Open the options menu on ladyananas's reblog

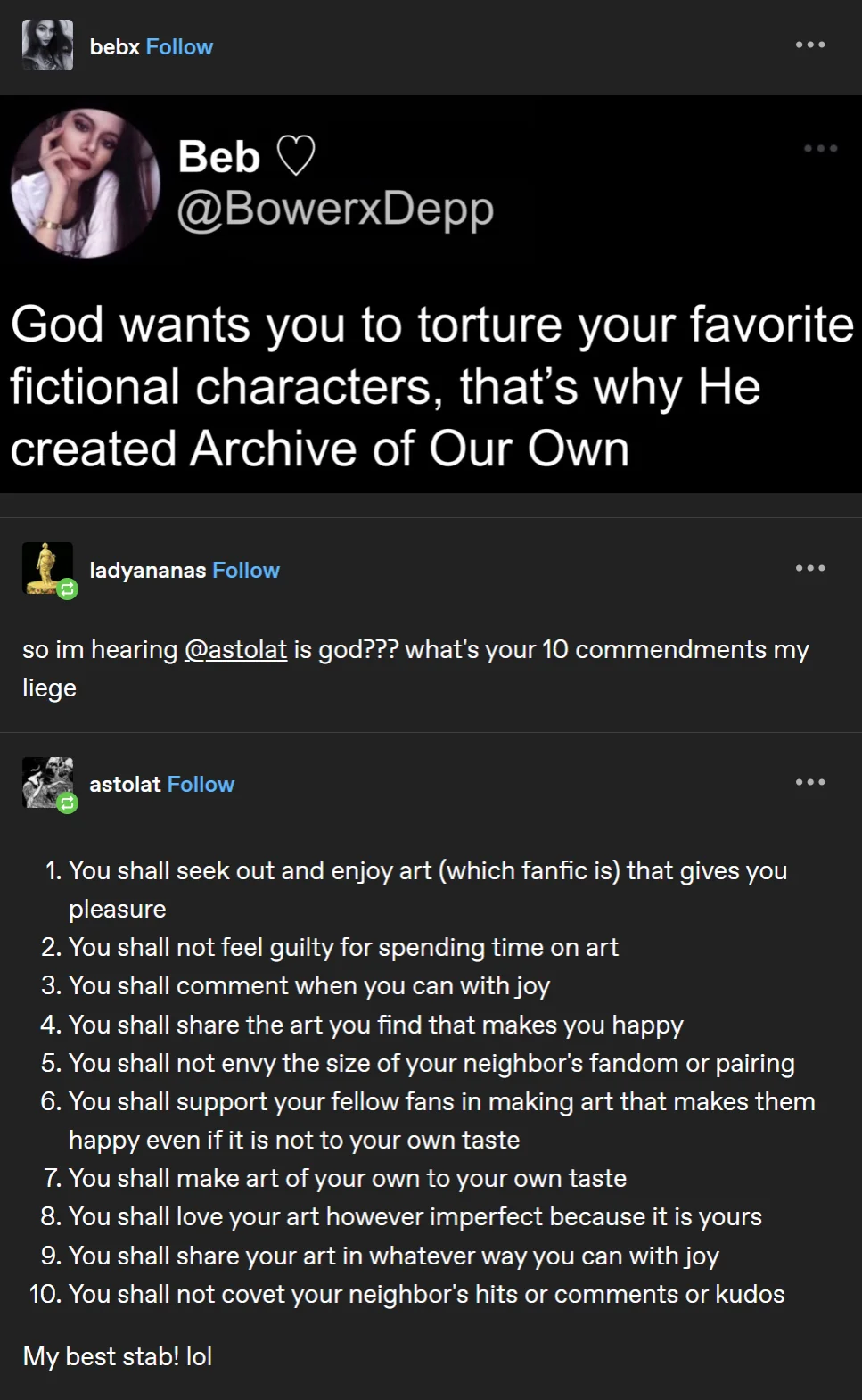[810, 567]
